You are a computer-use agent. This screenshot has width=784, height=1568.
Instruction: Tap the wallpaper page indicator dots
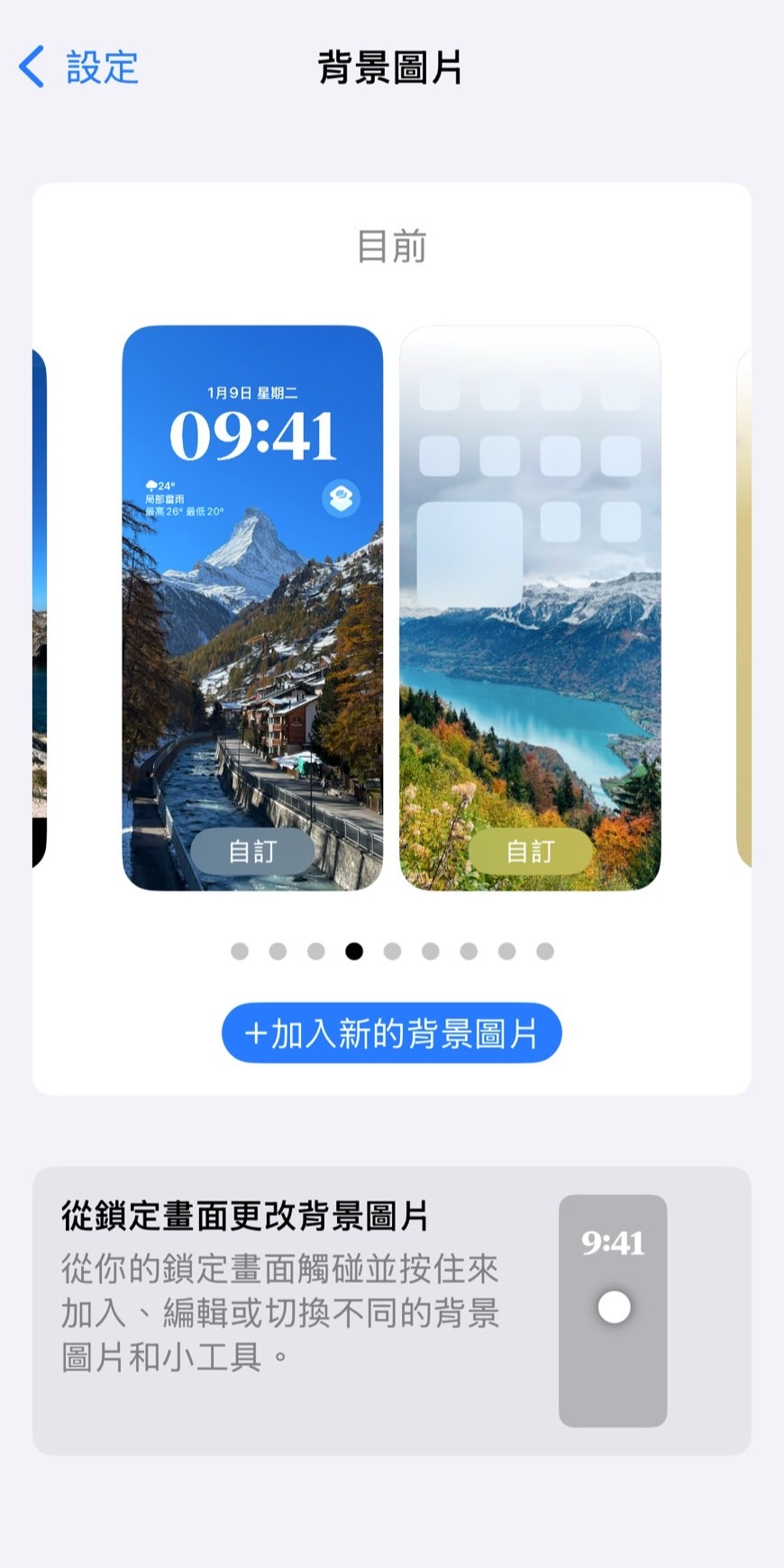tap(392, 951)
